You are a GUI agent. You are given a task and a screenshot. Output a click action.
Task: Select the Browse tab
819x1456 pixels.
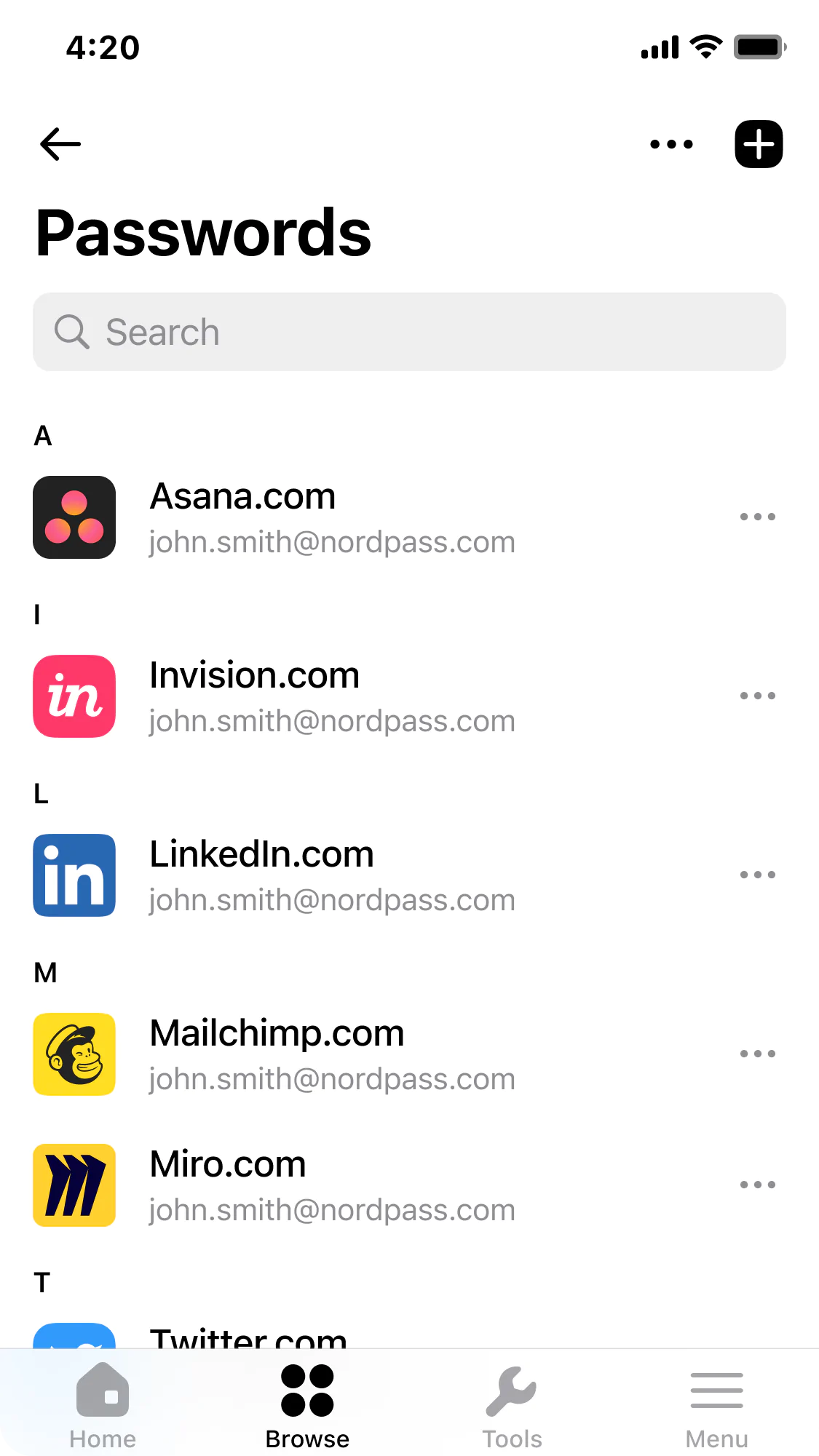[307, 1407]
